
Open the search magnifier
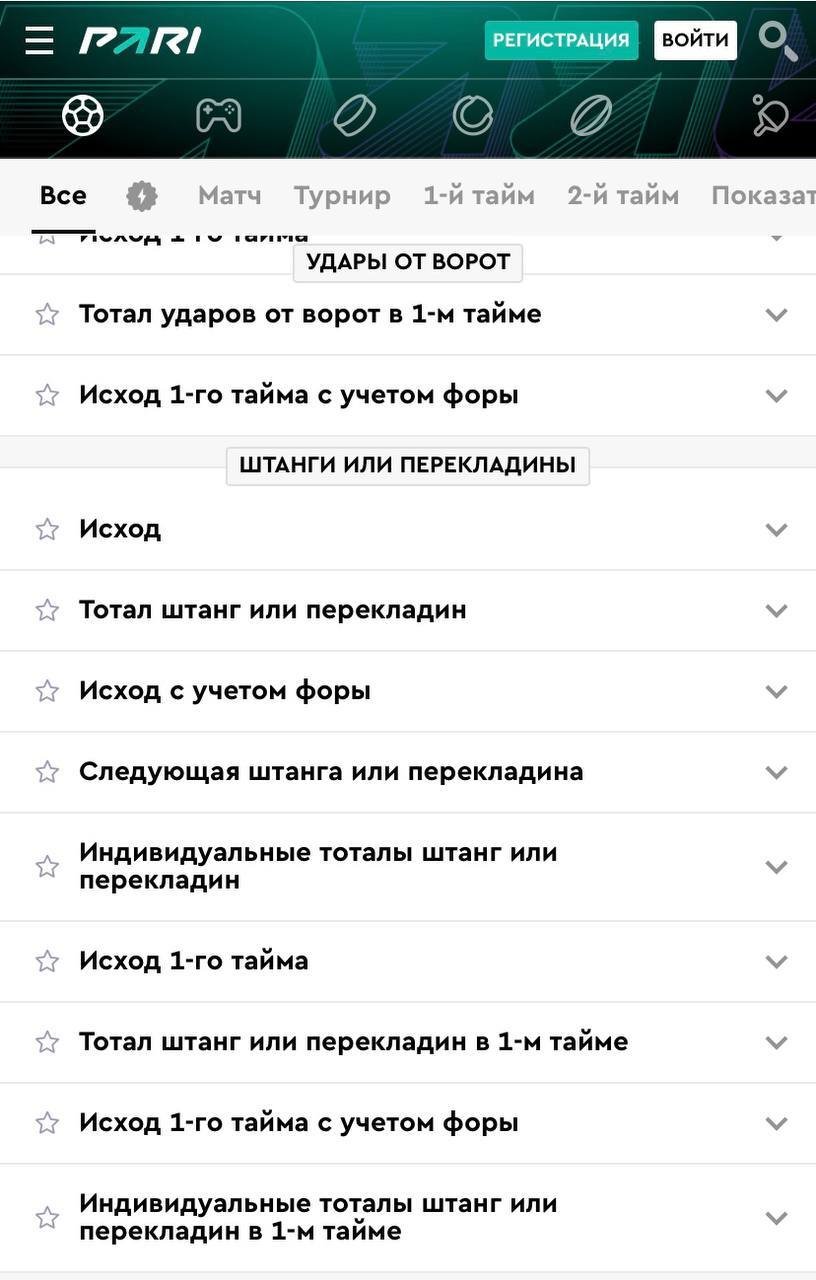[777, 41]
